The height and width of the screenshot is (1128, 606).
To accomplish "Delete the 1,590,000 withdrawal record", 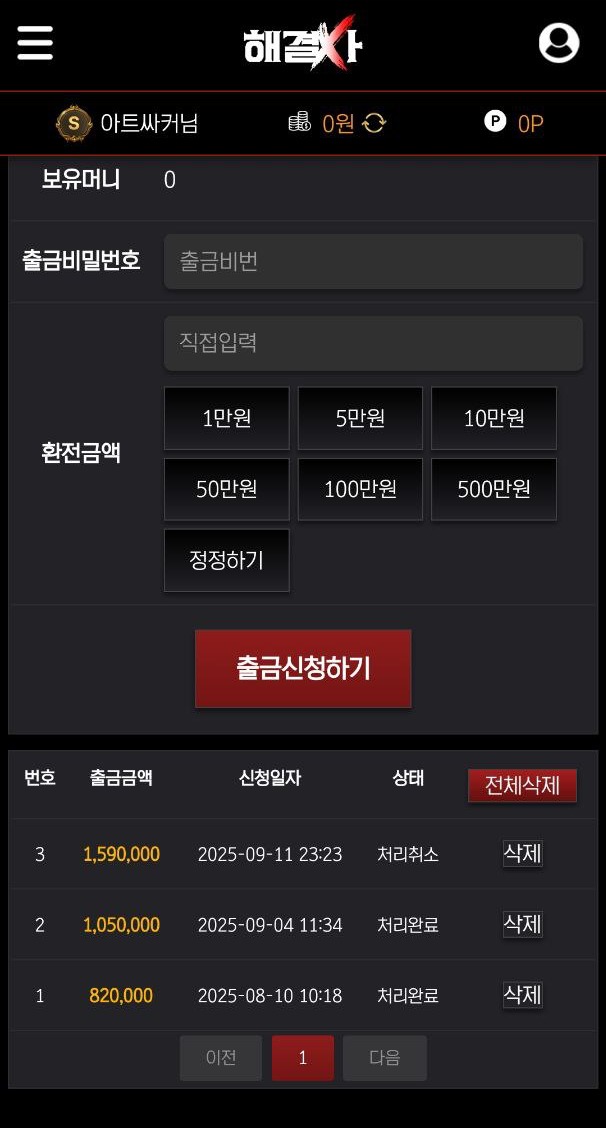I will click(522, 853).
